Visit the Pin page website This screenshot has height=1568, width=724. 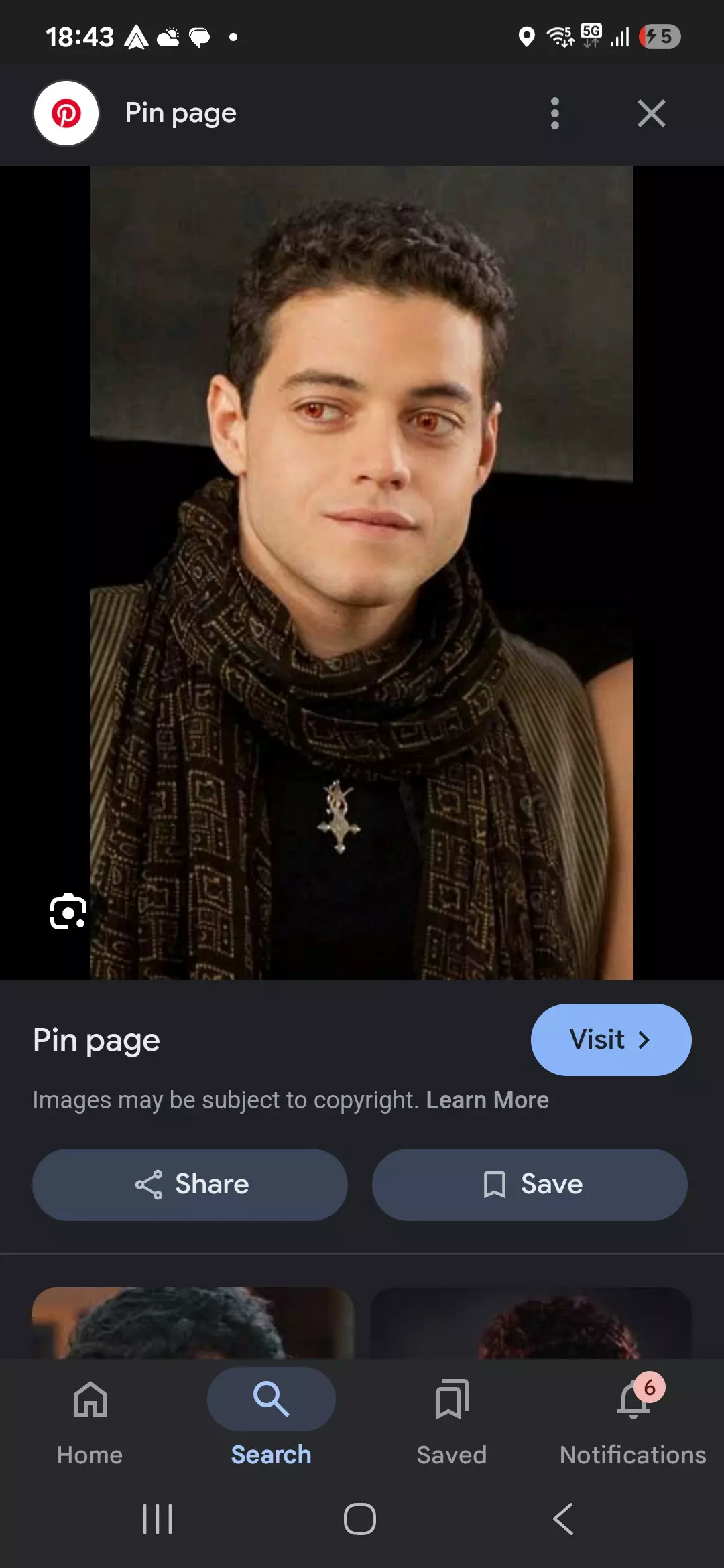pyautogui.click(x=610, y=1039)
